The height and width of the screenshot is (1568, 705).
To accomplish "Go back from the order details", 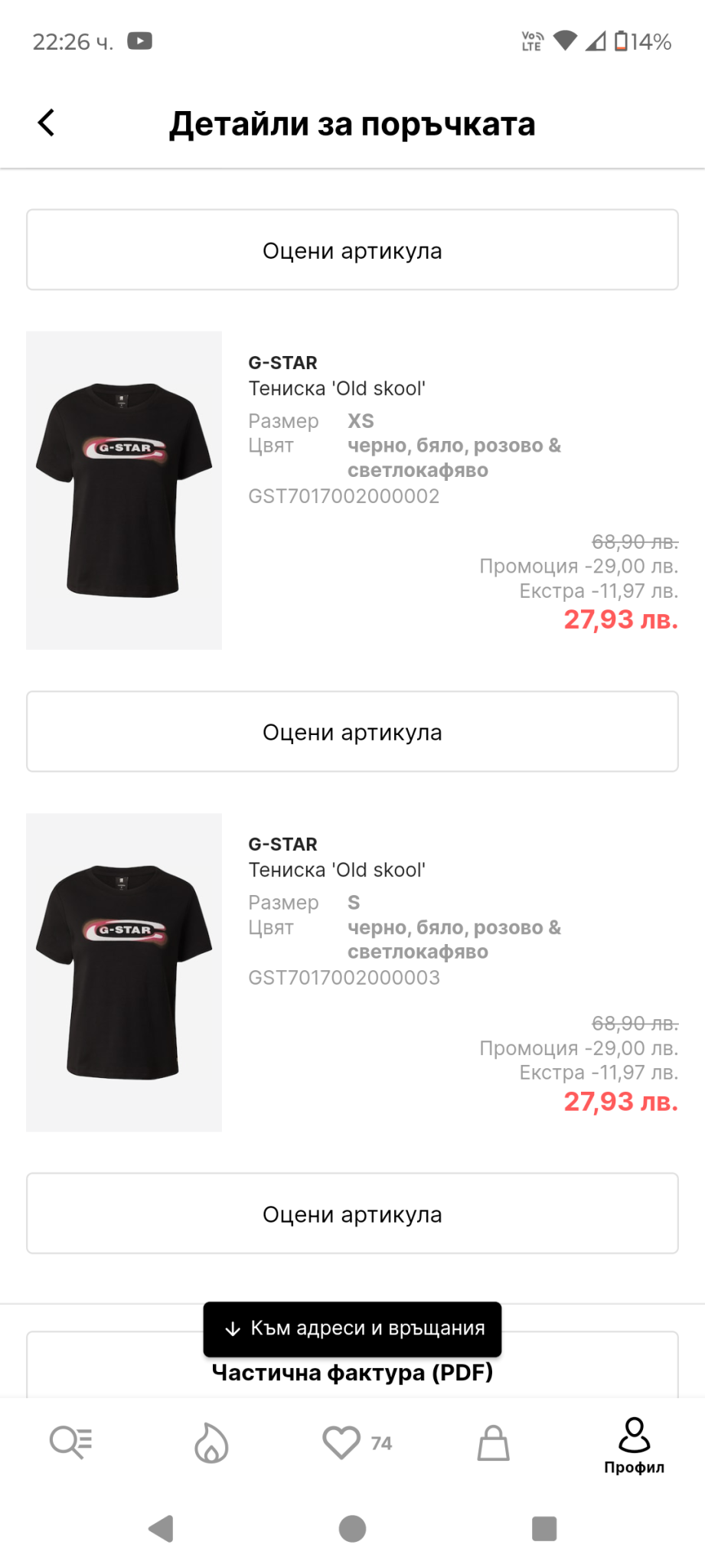I will pos(47,122).
